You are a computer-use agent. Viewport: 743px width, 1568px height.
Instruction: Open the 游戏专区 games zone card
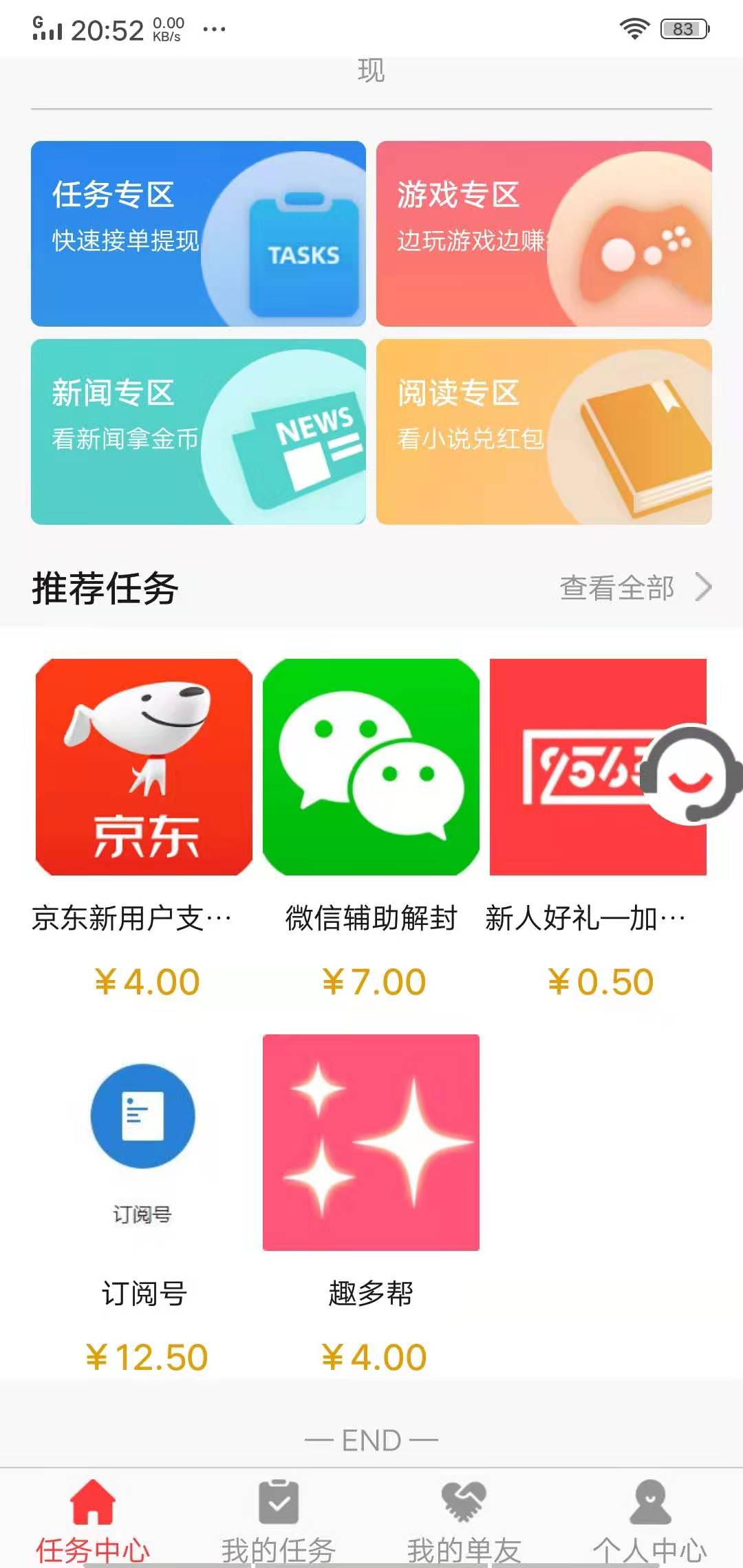pyautogui.click(x=543, y=234)
